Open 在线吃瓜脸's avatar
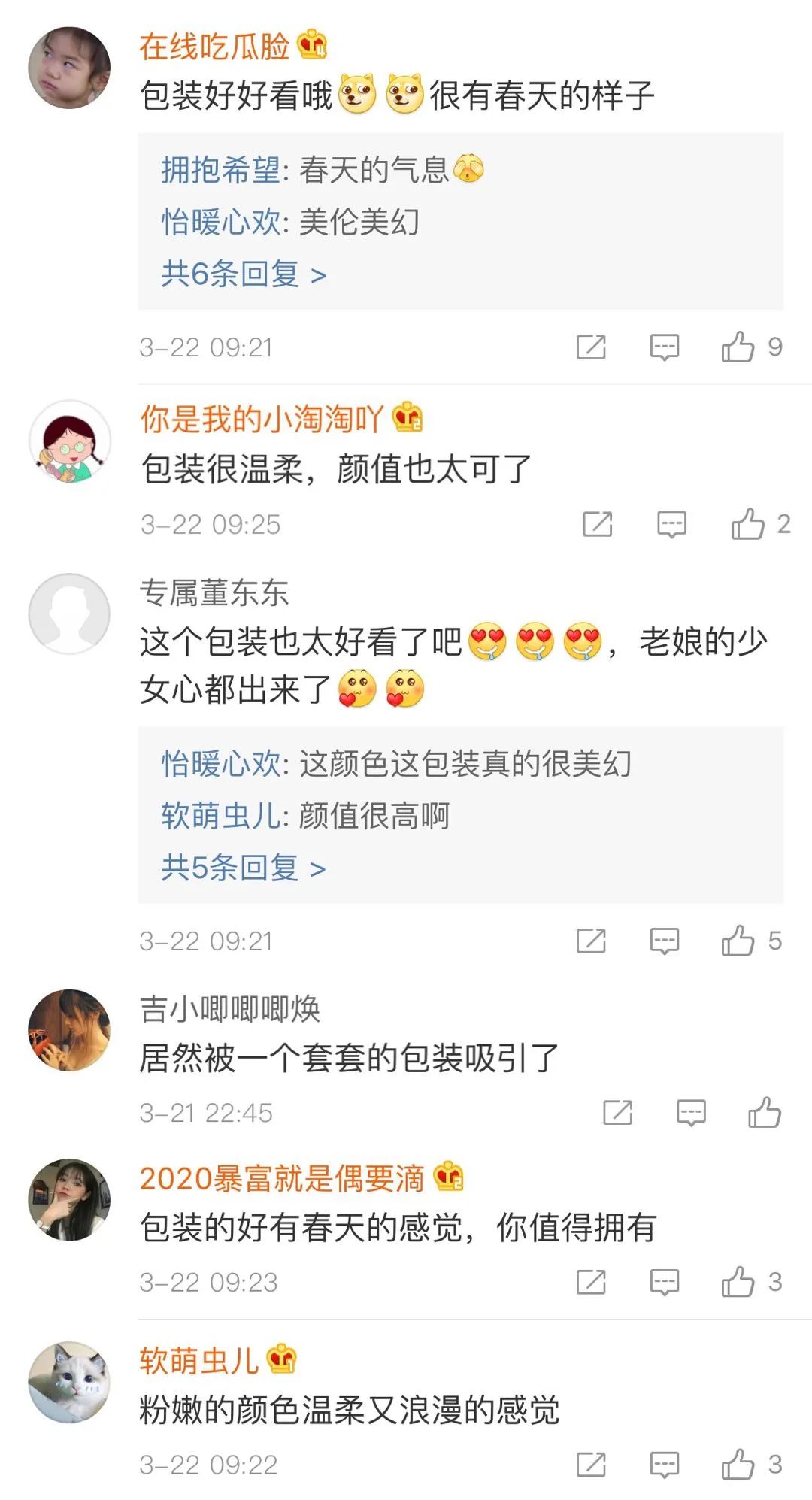The image size is (812, 1500). click(x=69, y=68)
